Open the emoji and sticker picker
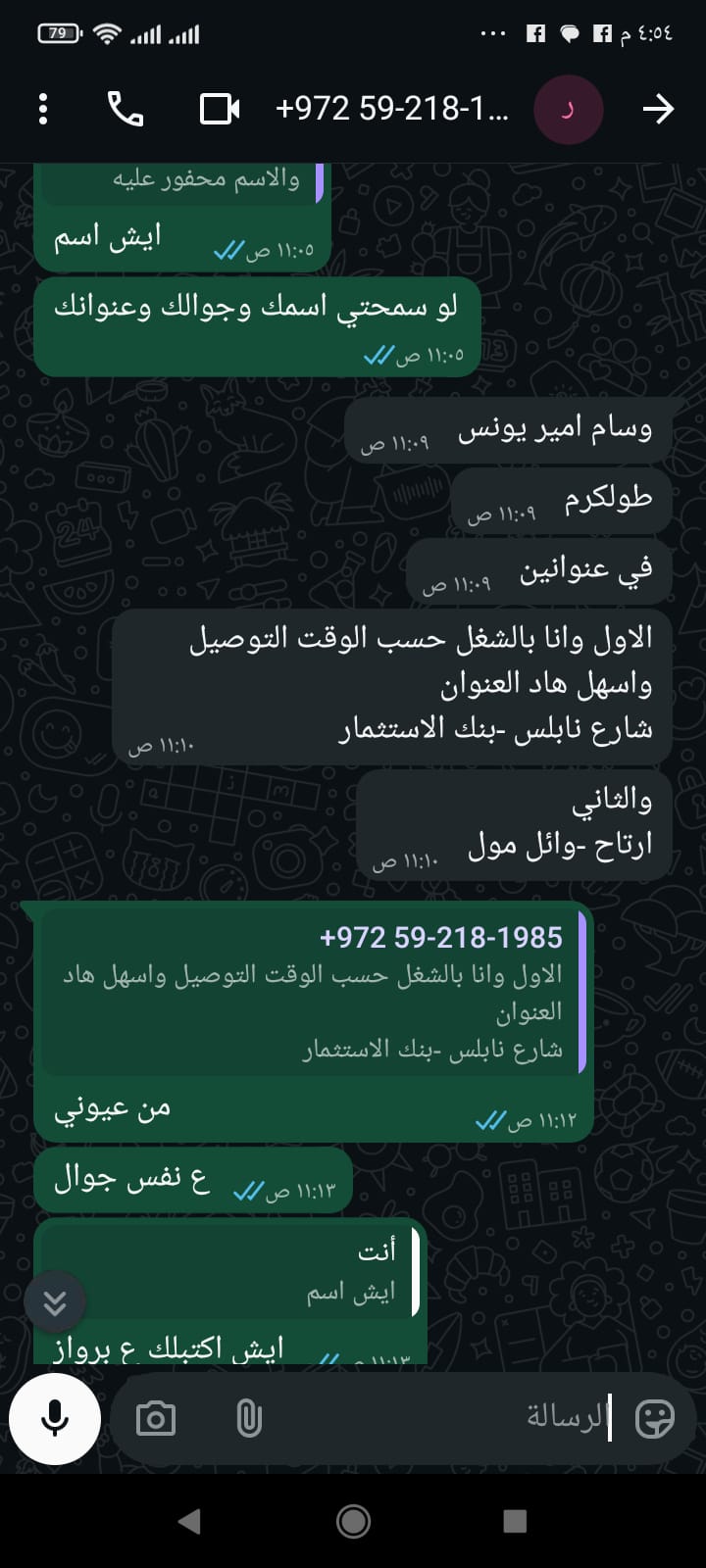This screenshot has height=1568, width=706. coord(655,1418)
